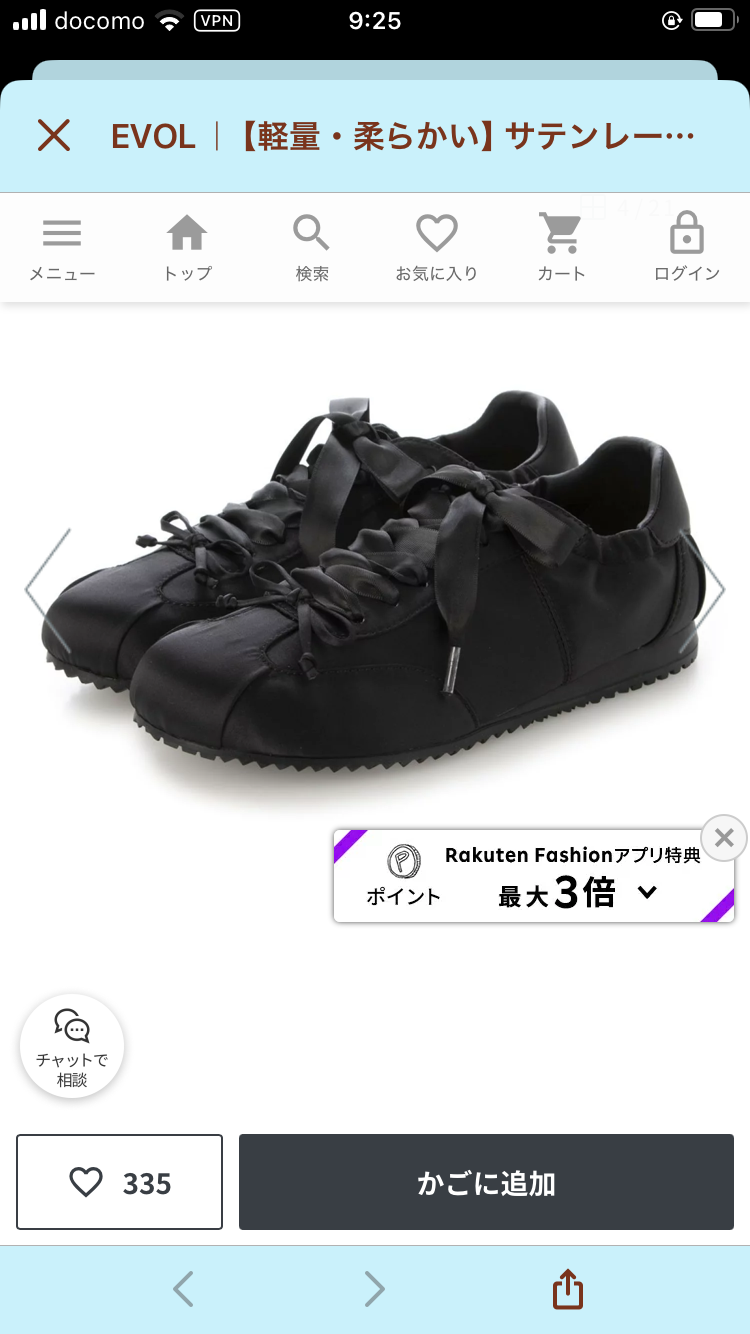Go forward in browser history
Image resolution: width=750 pixels, height=1334 pixels.
click(x=374, y=1289)
